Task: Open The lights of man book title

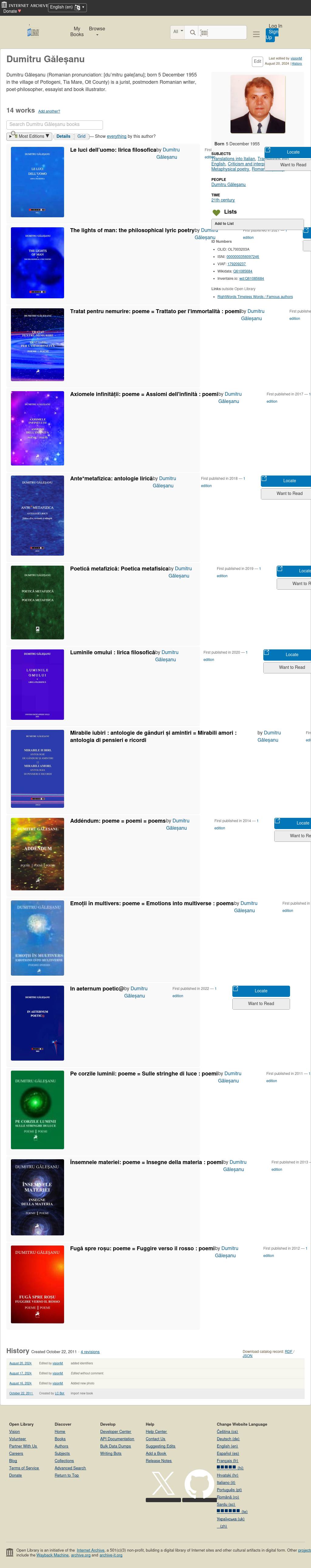Action: pos(132,231)
